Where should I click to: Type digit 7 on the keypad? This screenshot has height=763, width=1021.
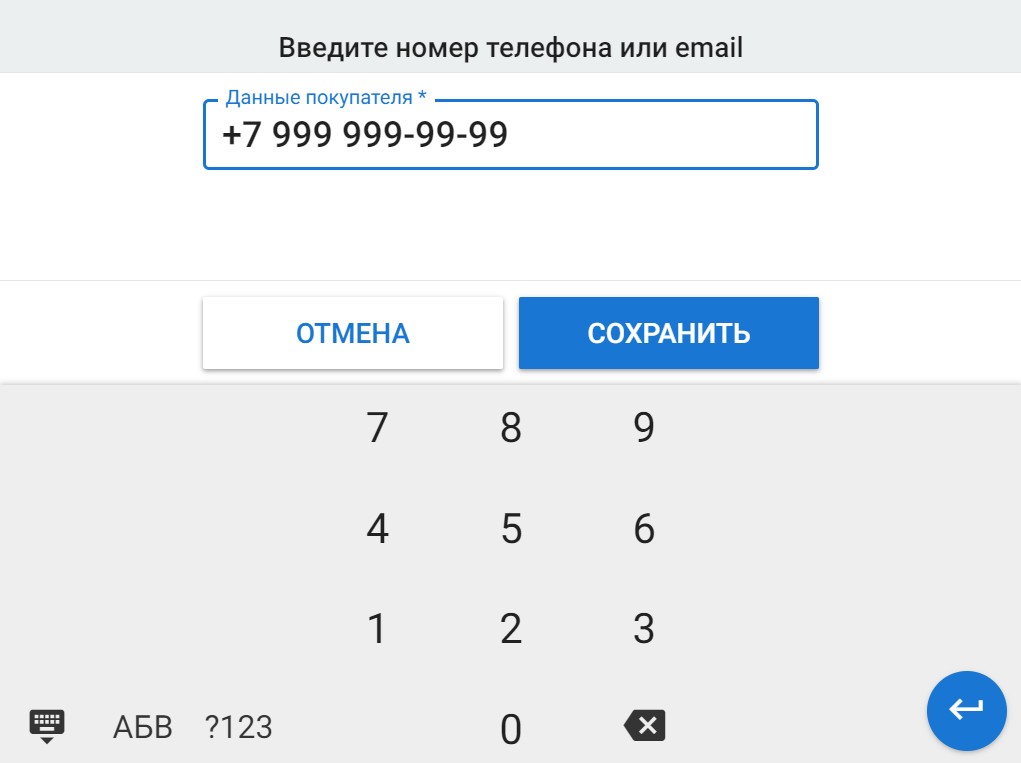coord(377,428)
